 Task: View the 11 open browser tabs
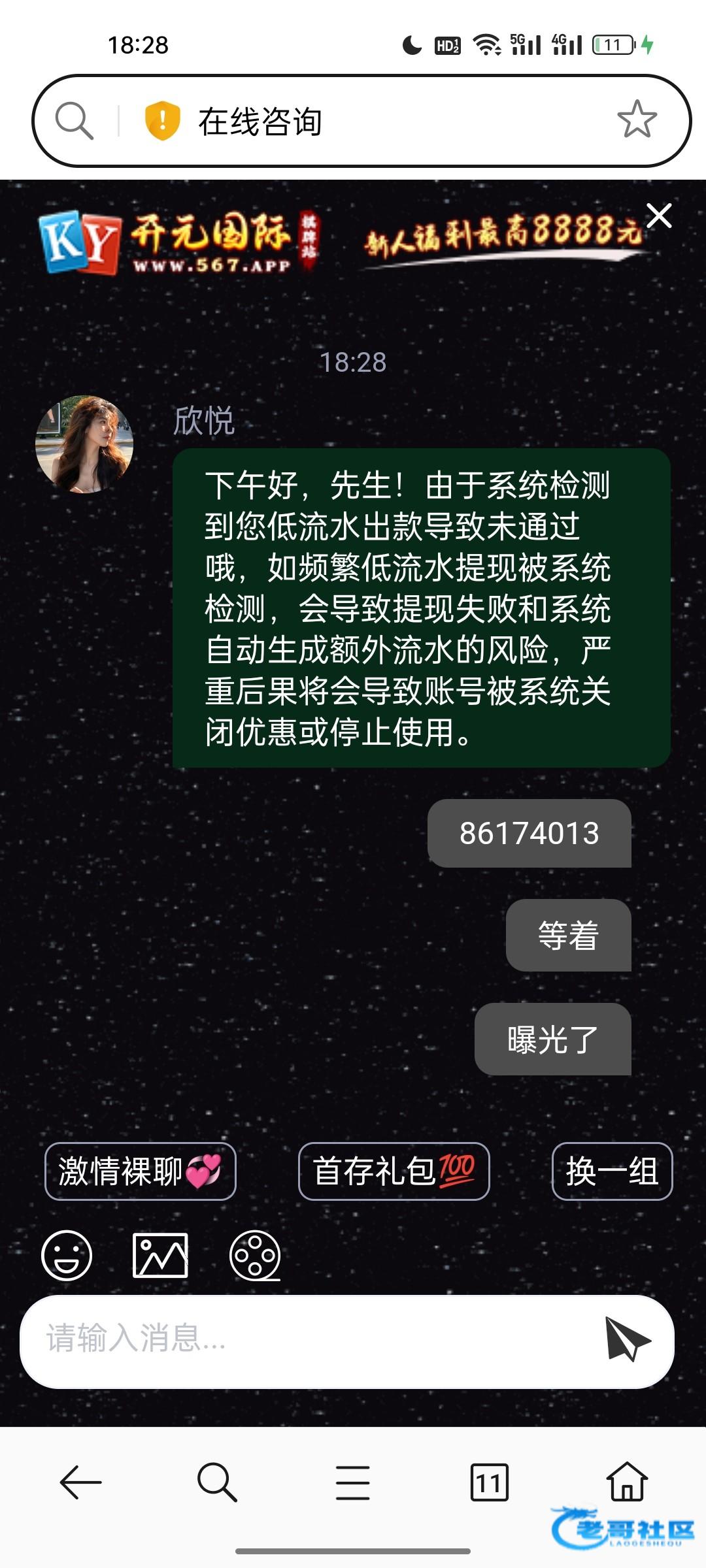489,1482
